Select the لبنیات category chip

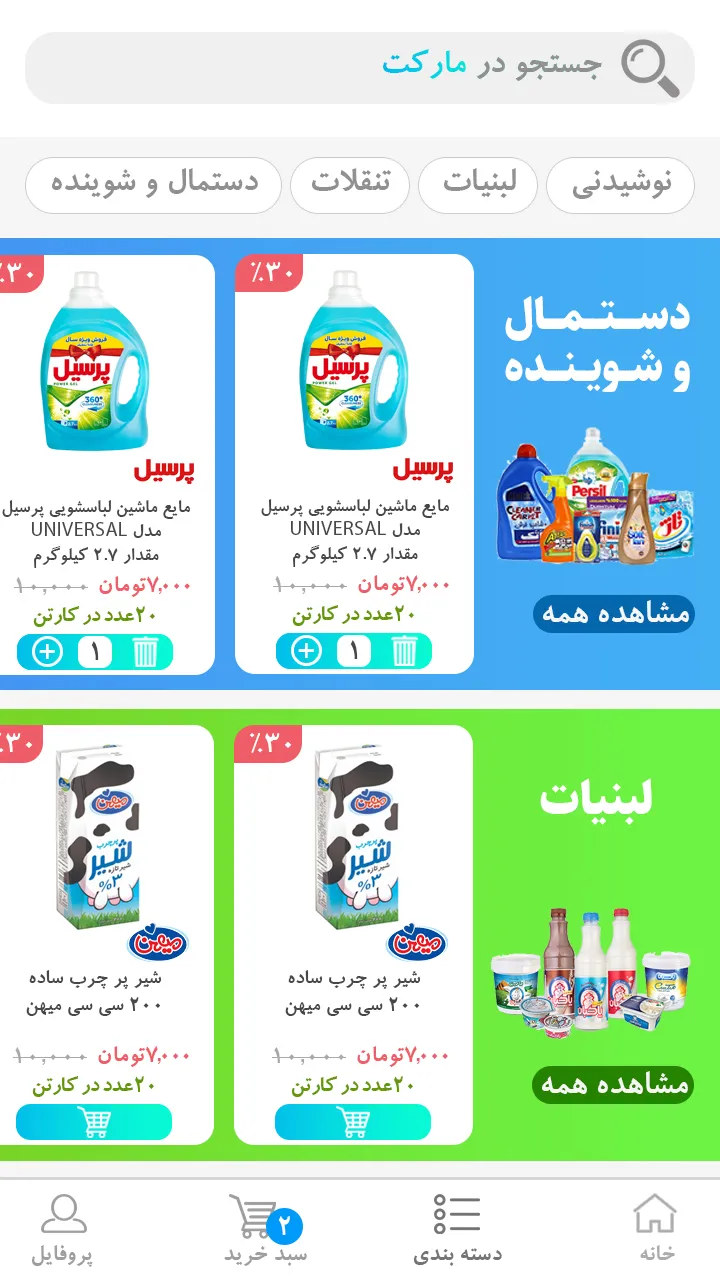pyautogui.click(x=478, y=185)
